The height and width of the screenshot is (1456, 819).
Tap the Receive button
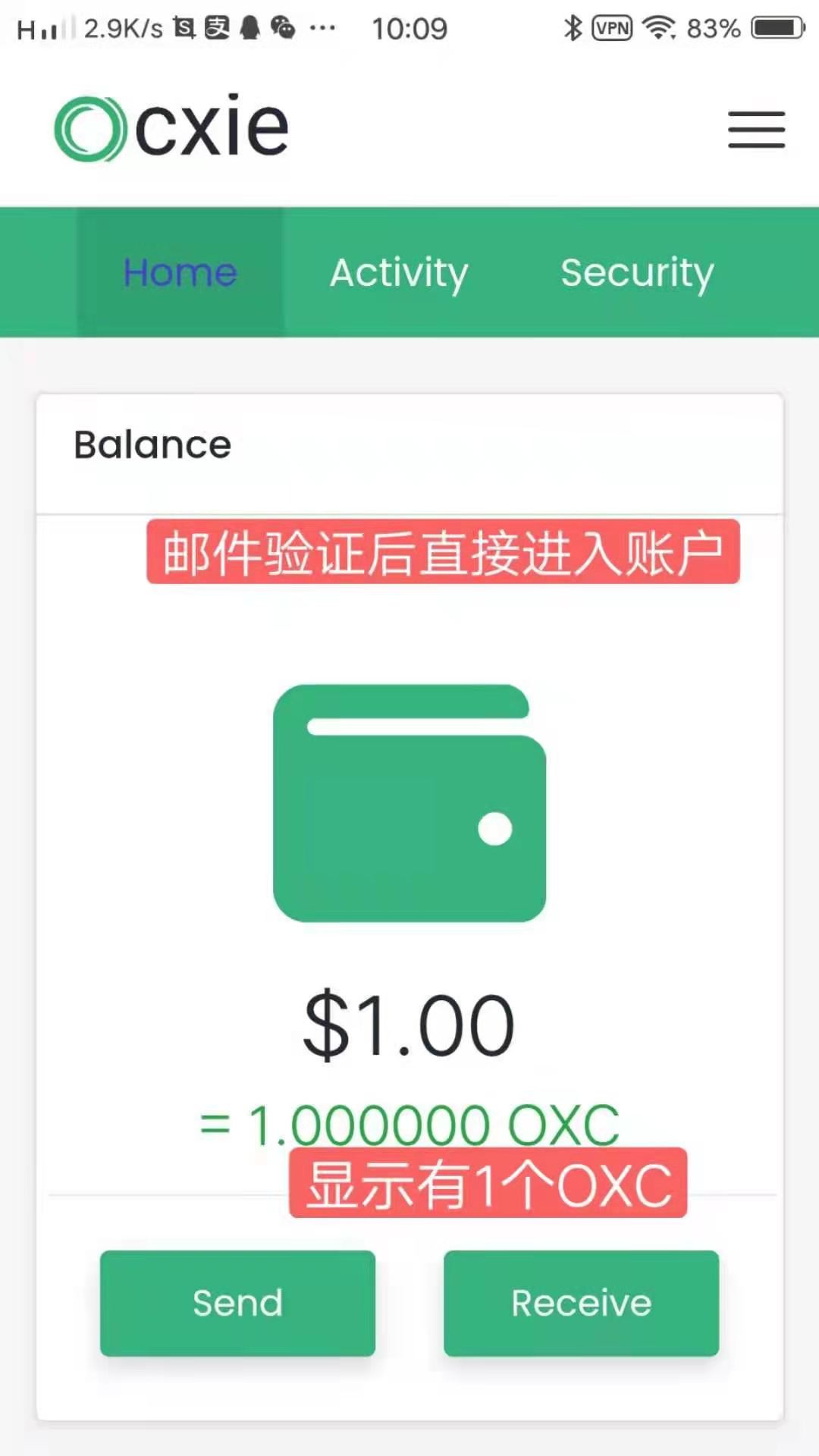(x=581, y=1303)
